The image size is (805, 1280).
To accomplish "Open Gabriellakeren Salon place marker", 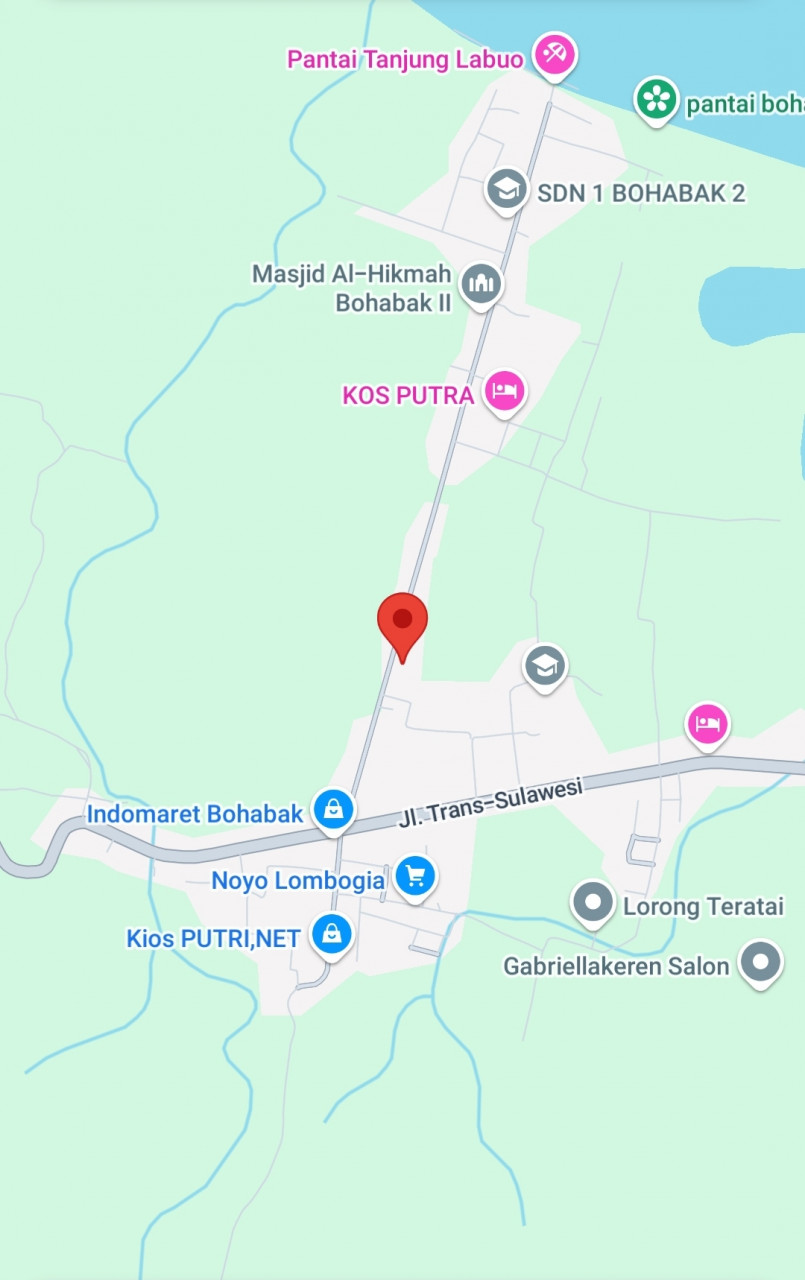I will (760, 961).
